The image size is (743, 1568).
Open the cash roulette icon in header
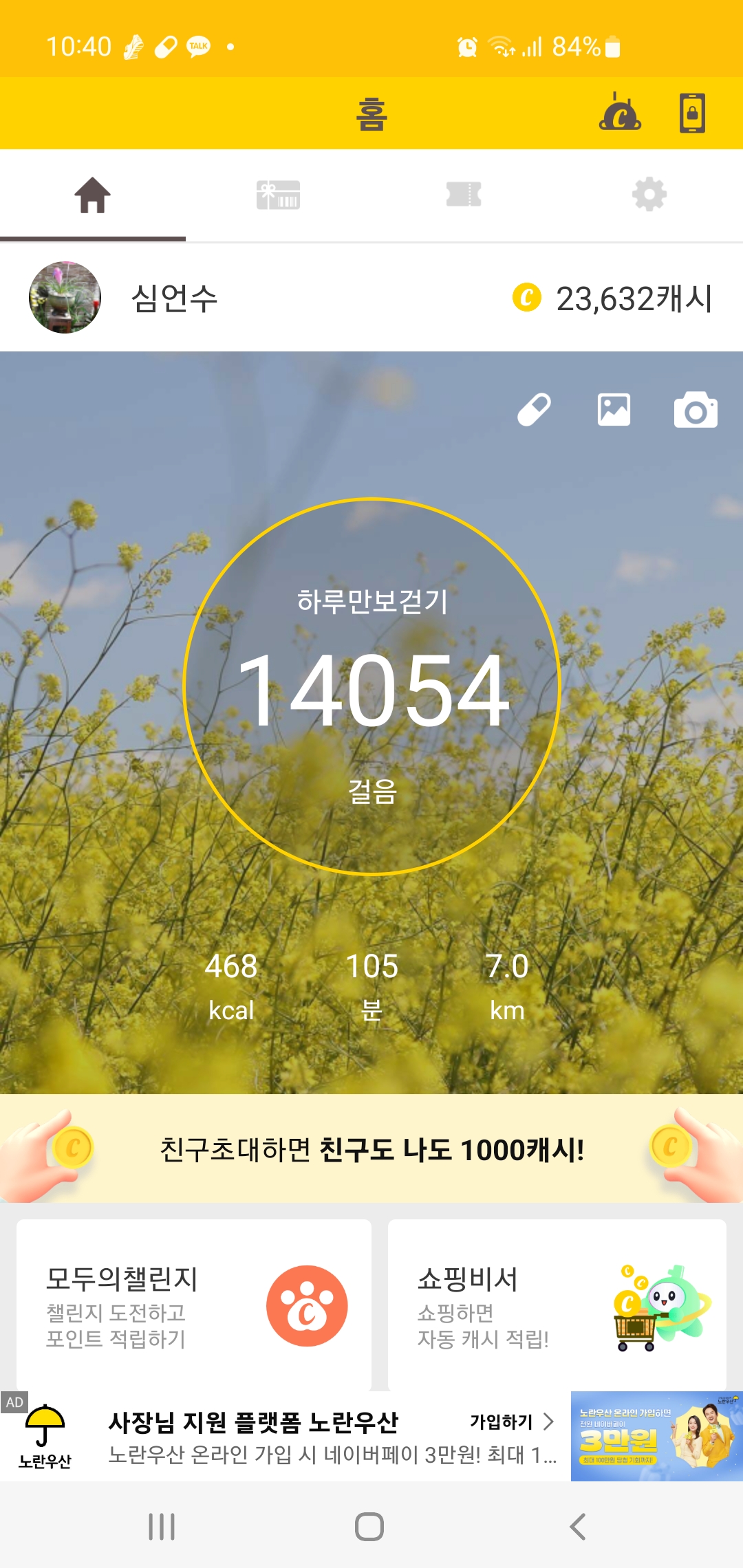620,113
